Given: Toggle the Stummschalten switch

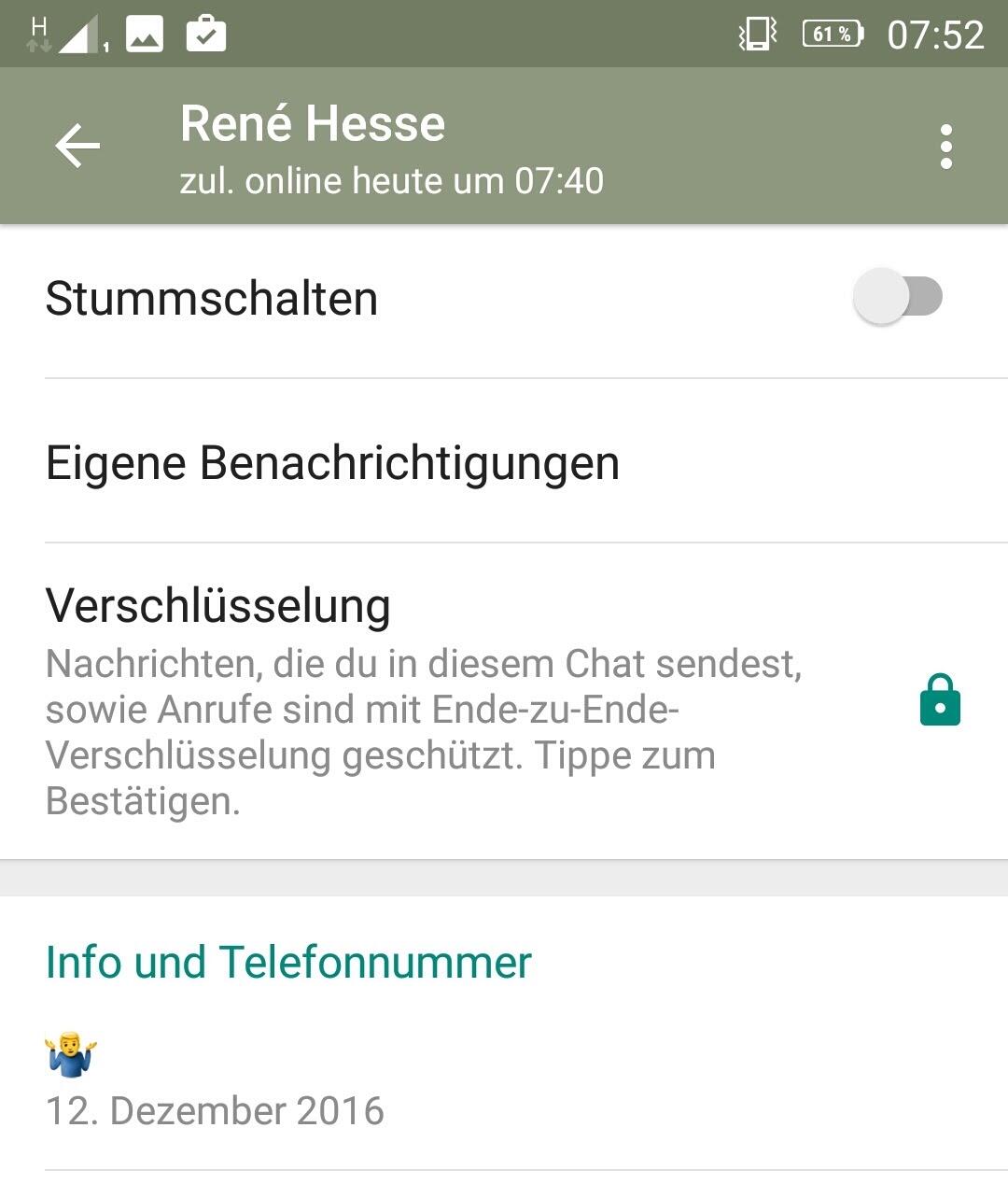Looking at the screenshot, I should pos(898,298).
